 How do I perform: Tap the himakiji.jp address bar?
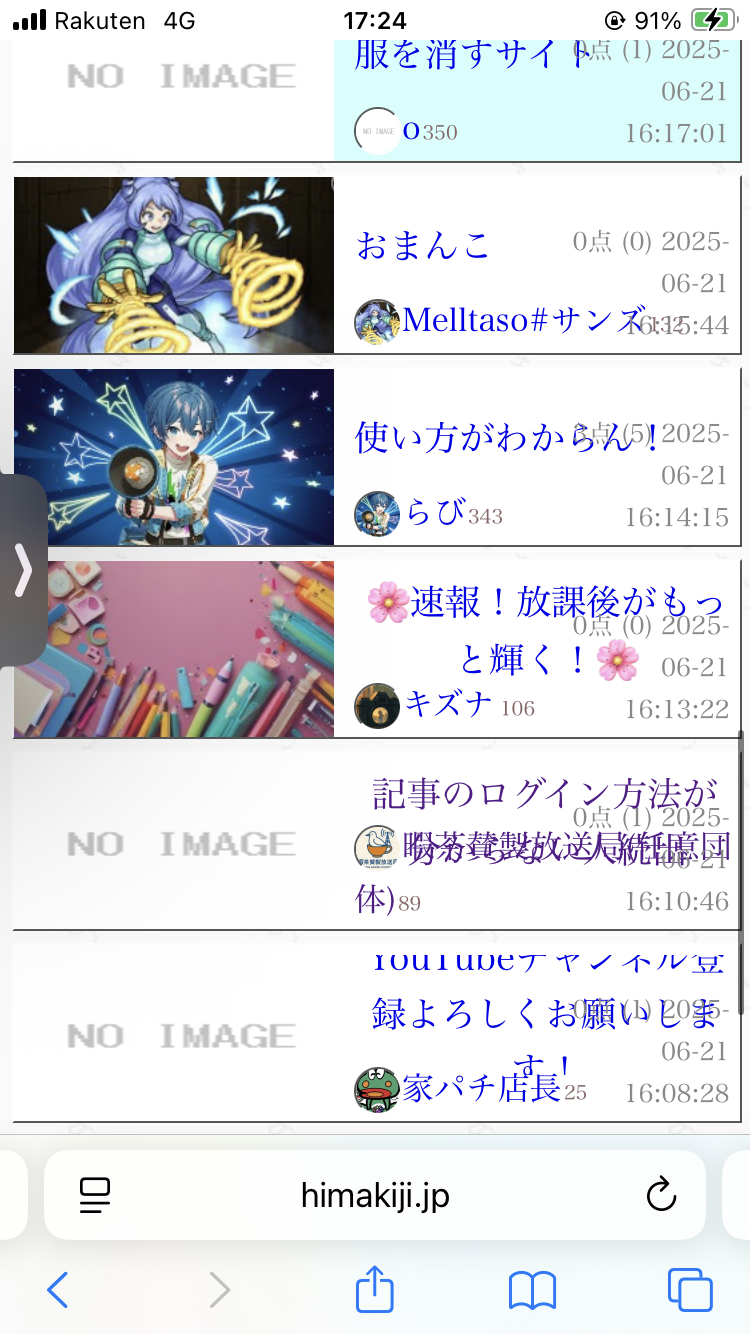click(375, 1195)
